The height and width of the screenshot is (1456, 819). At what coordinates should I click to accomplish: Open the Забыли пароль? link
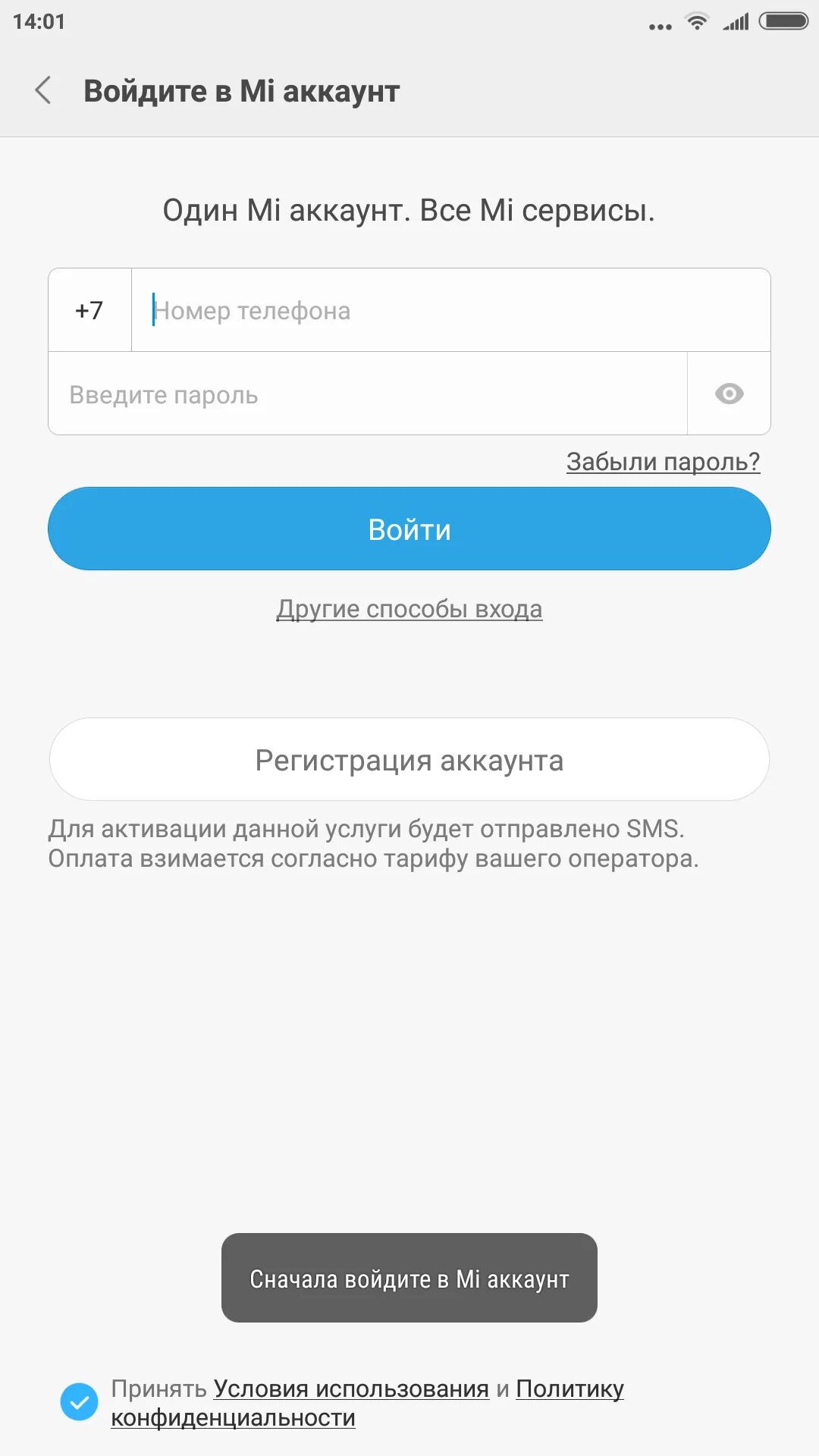coord(663,461)
